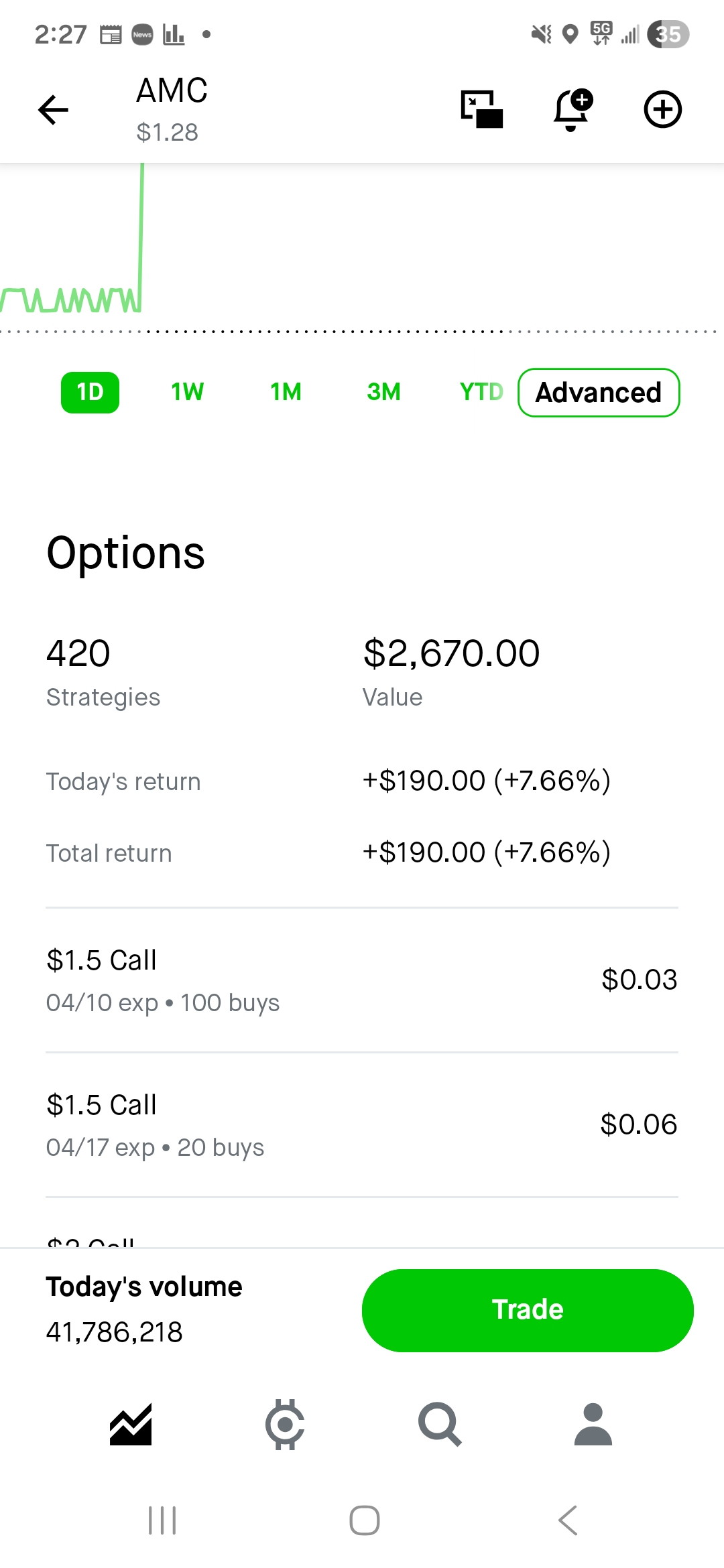The image size is (724, 1568).
Task: Go to the system home screen
Action: click(x=365, y=1520)
